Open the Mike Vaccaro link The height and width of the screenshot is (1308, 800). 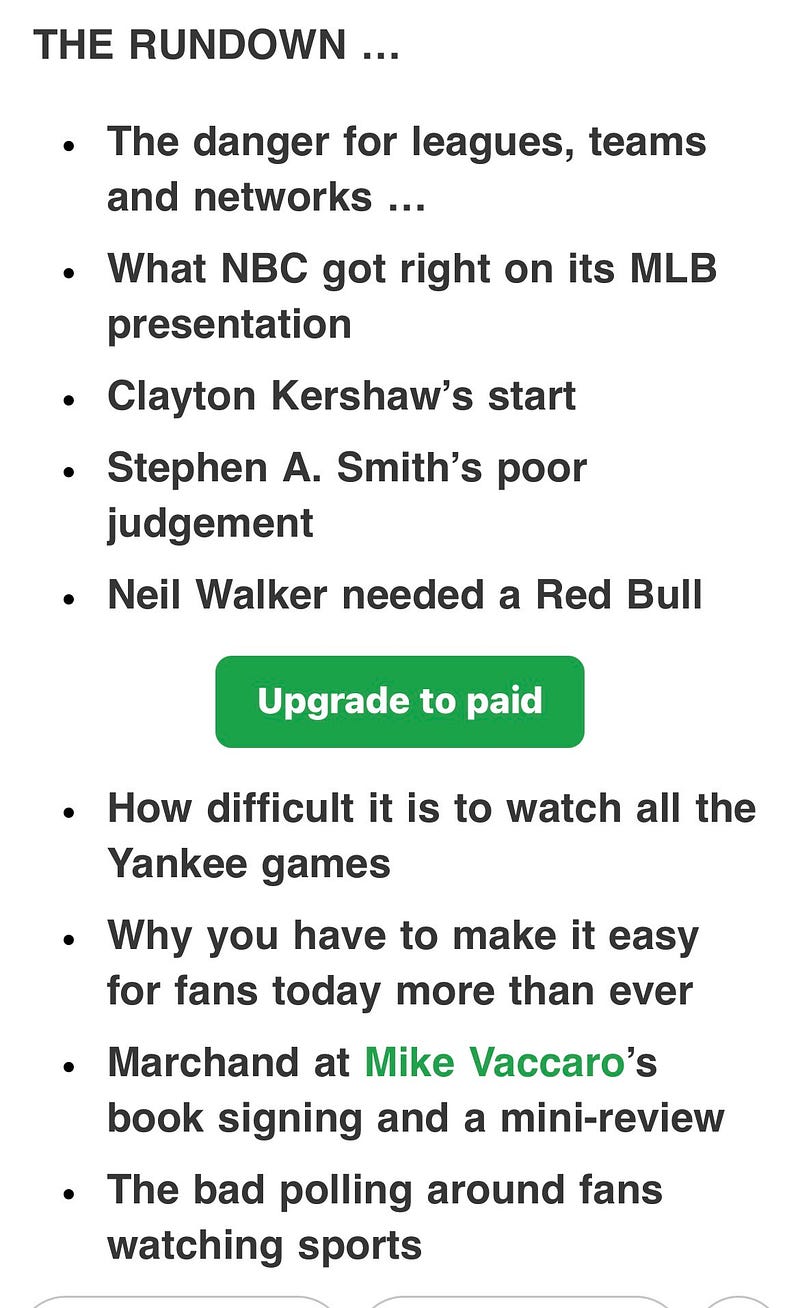[494, 1061]
